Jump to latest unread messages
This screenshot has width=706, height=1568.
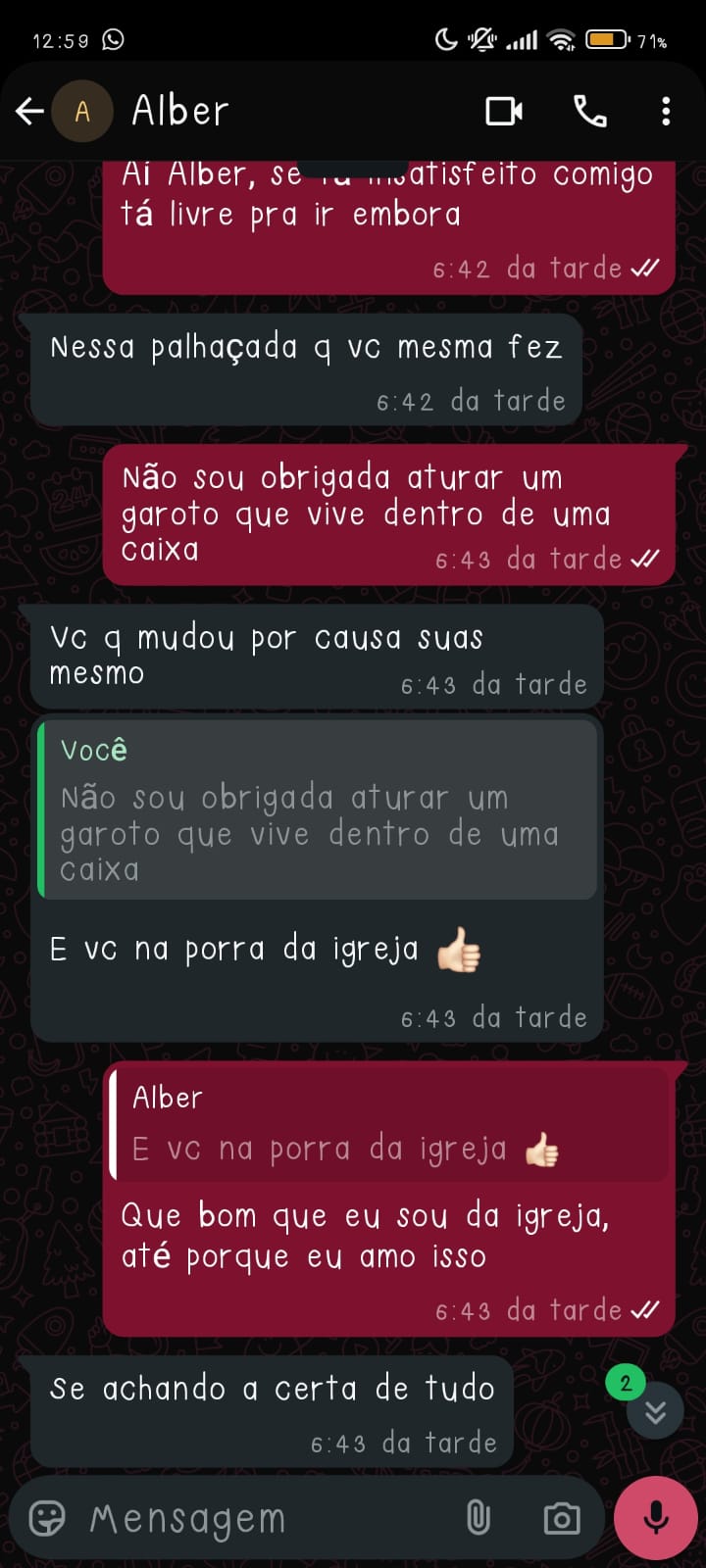click(x=655, y=1411)
